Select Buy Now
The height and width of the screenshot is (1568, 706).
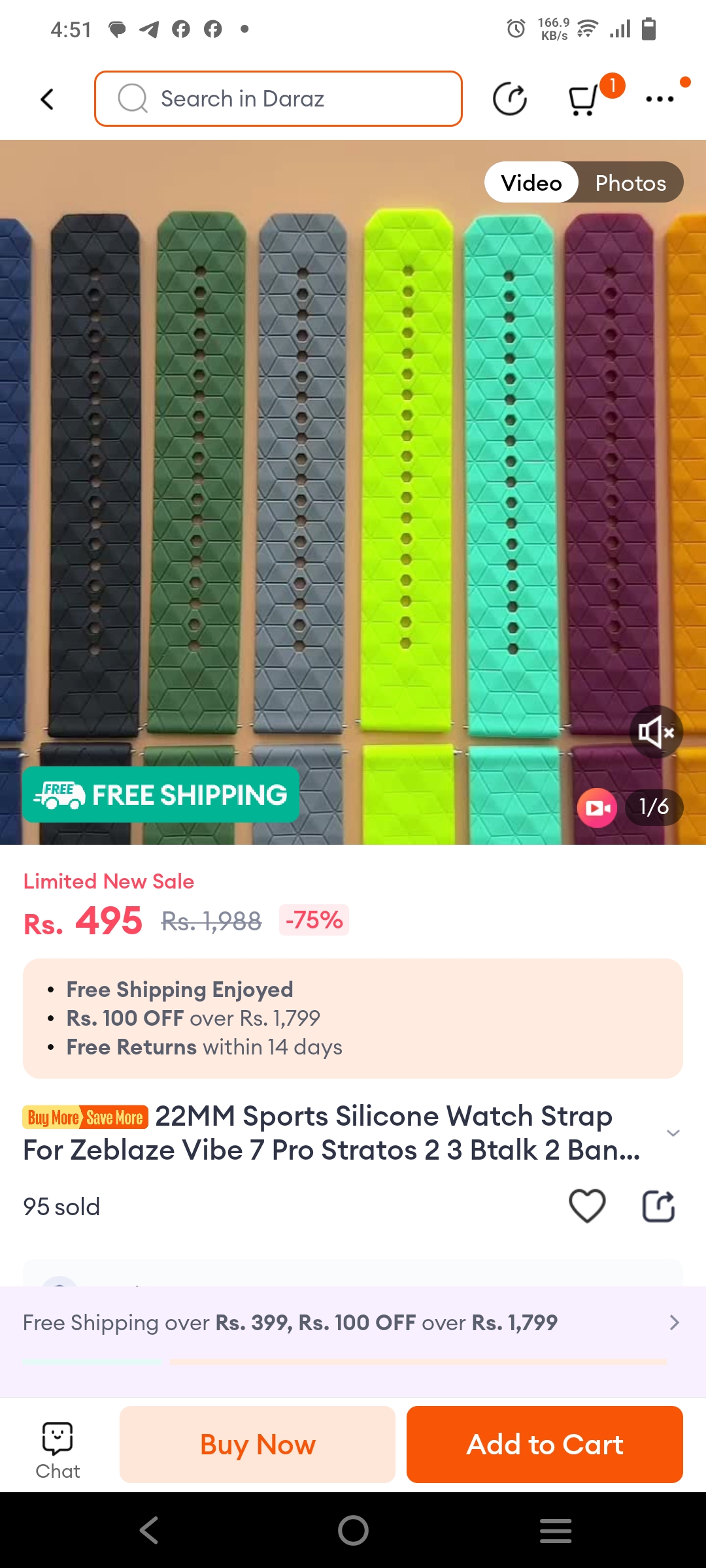(258, 1445)
